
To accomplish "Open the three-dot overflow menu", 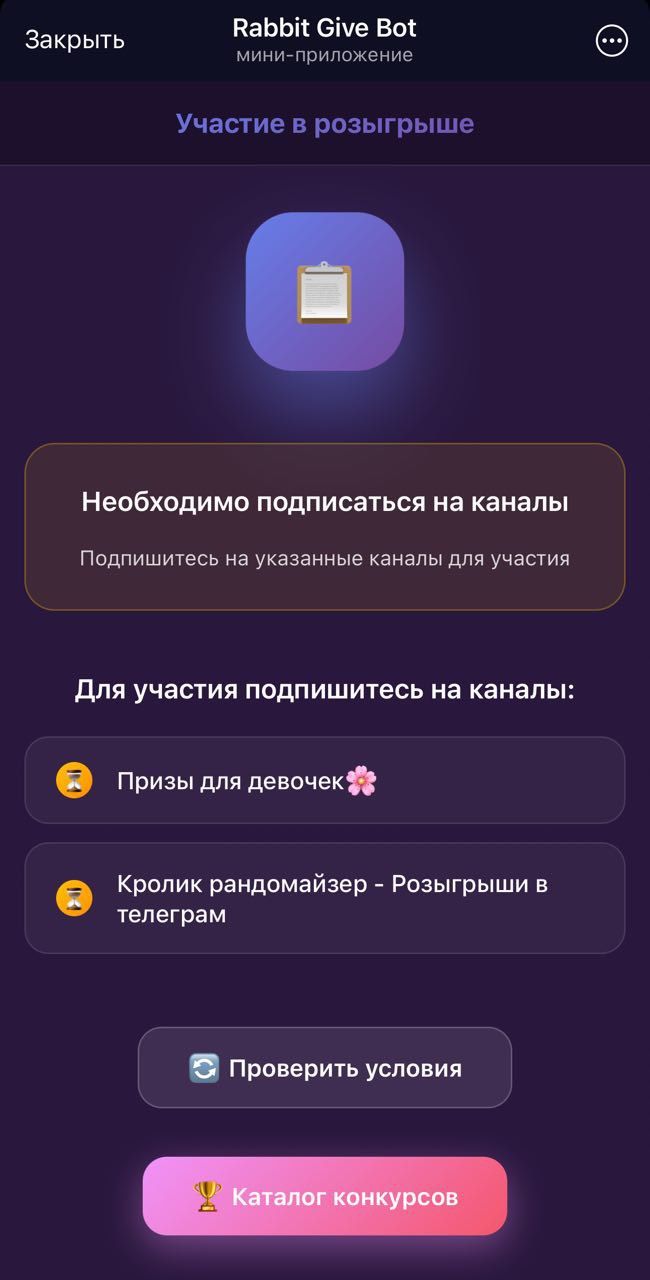I will (x=611, y=41).
